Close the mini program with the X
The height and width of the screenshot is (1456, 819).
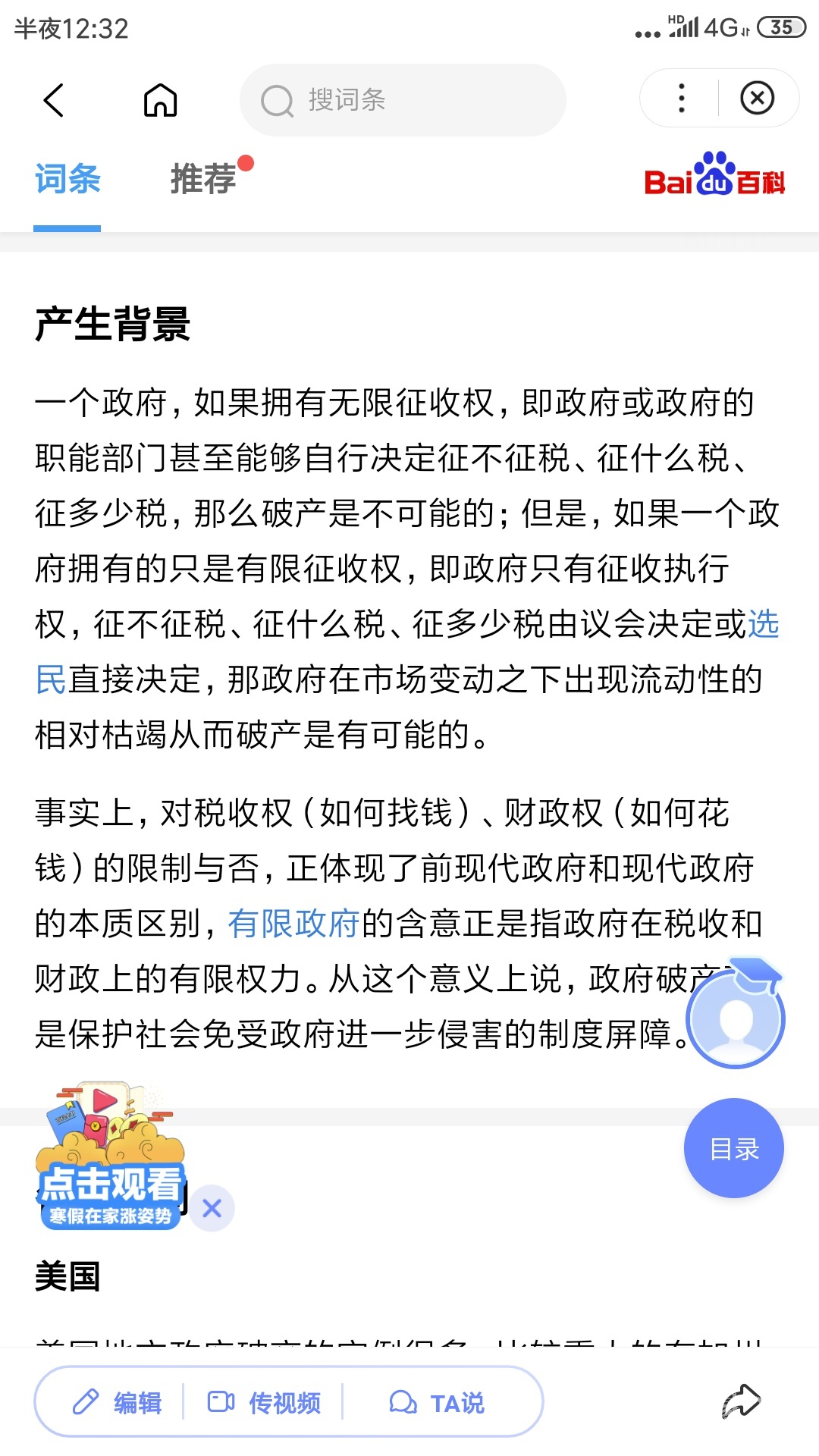(x=757, y=99)
